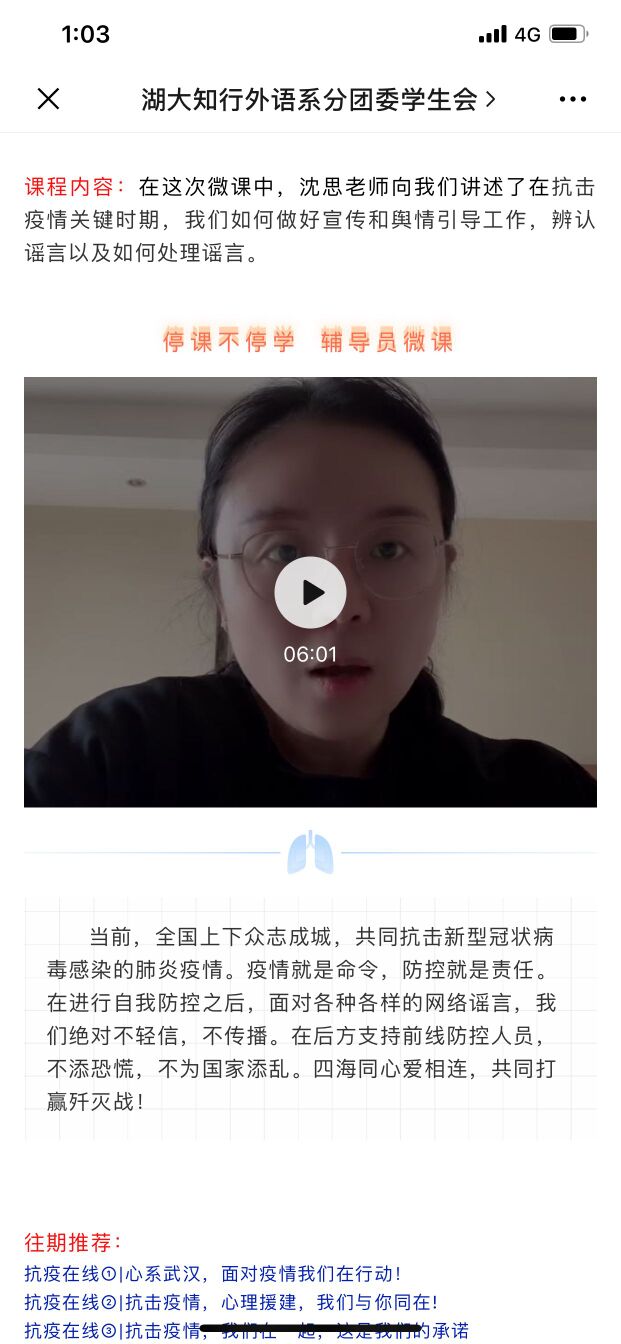Open the three-dot overflow menu
This screenshot has height=1344, width=621.
pos(573,99)
